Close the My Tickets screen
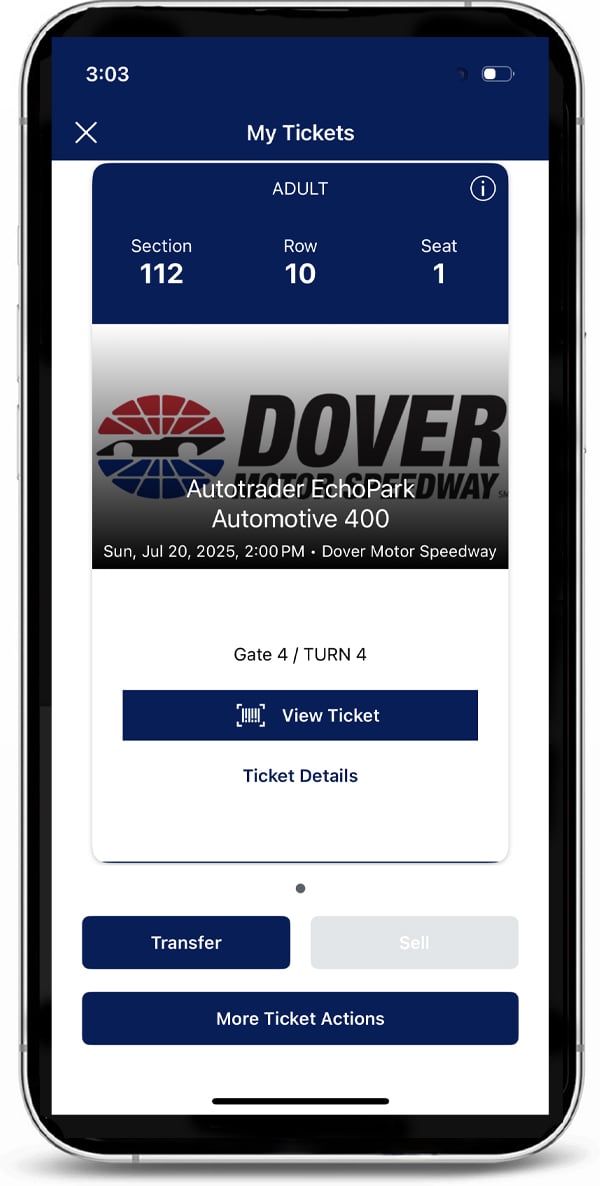600x1186 pixels. pyautogui.click(x=86, y=133)
